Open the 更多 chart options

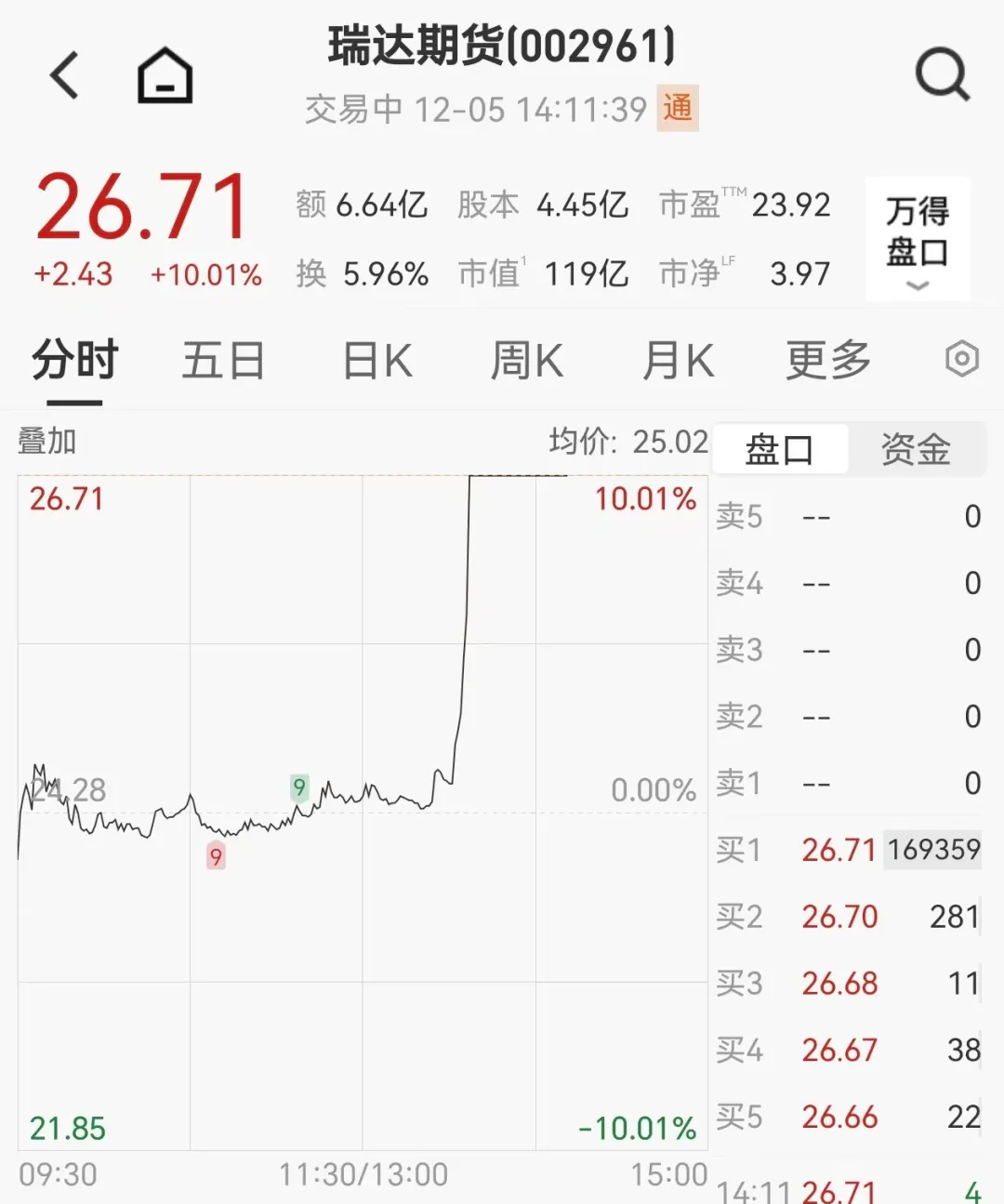(x=827, y=361)
